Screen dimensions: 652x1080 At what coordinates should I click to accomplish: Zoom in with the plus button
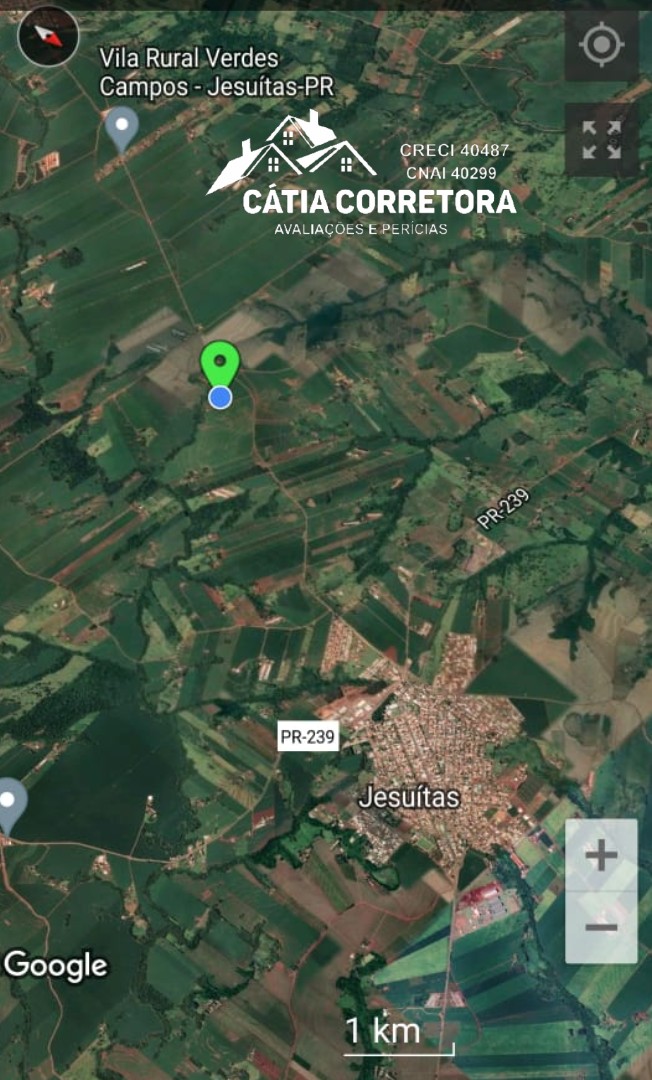coord(601,855)
